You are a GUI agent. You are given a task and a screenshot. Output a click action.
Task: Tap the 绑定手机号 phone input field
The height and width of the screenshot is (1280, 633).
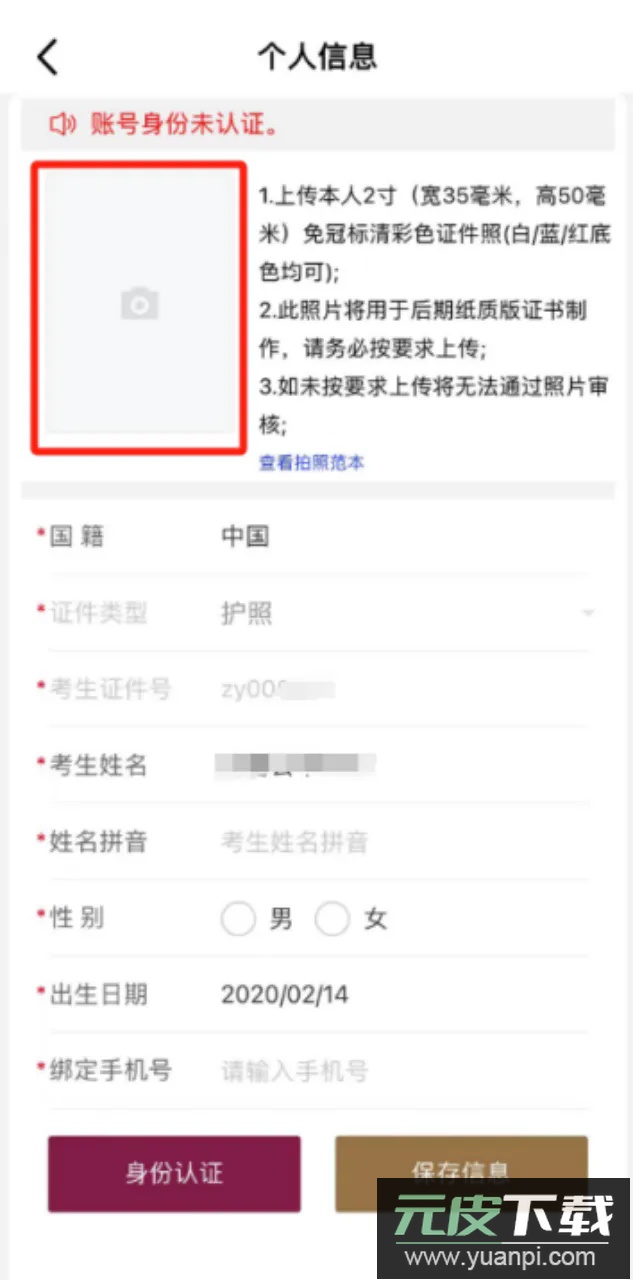pos(400,1072)
